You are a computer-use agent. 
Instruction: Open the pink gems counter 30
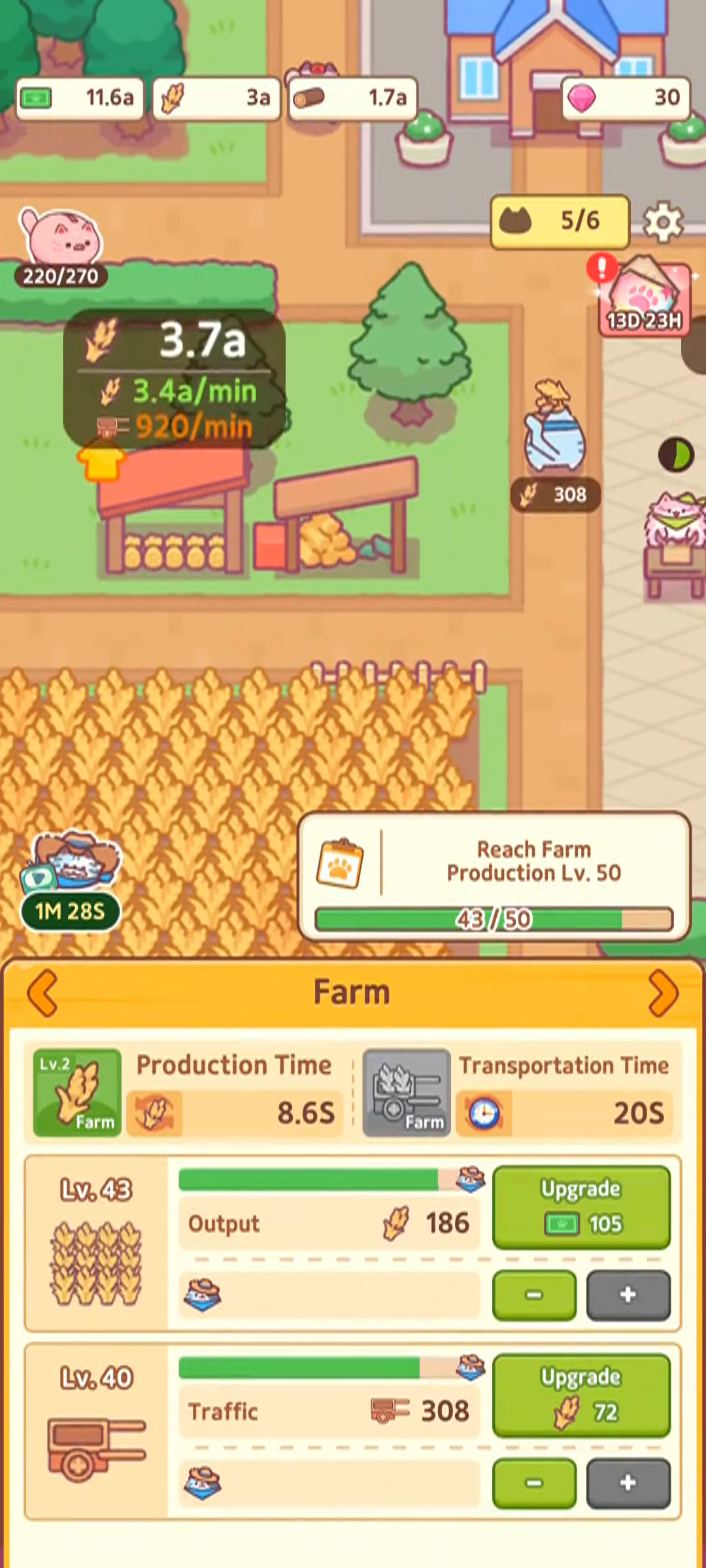point(626,98)
